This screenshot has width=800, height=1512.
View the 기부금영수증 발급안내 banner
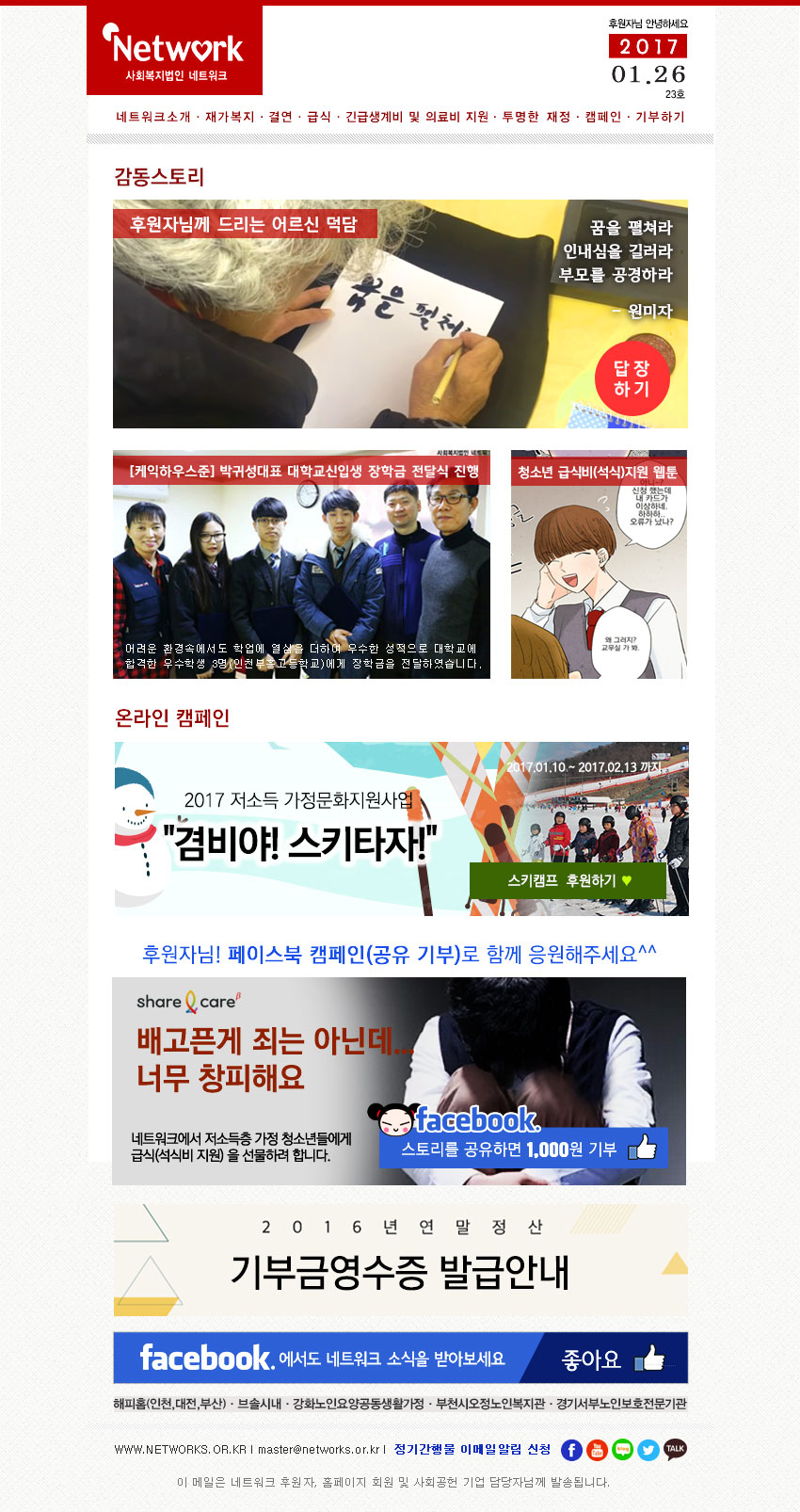[400, 1262]
